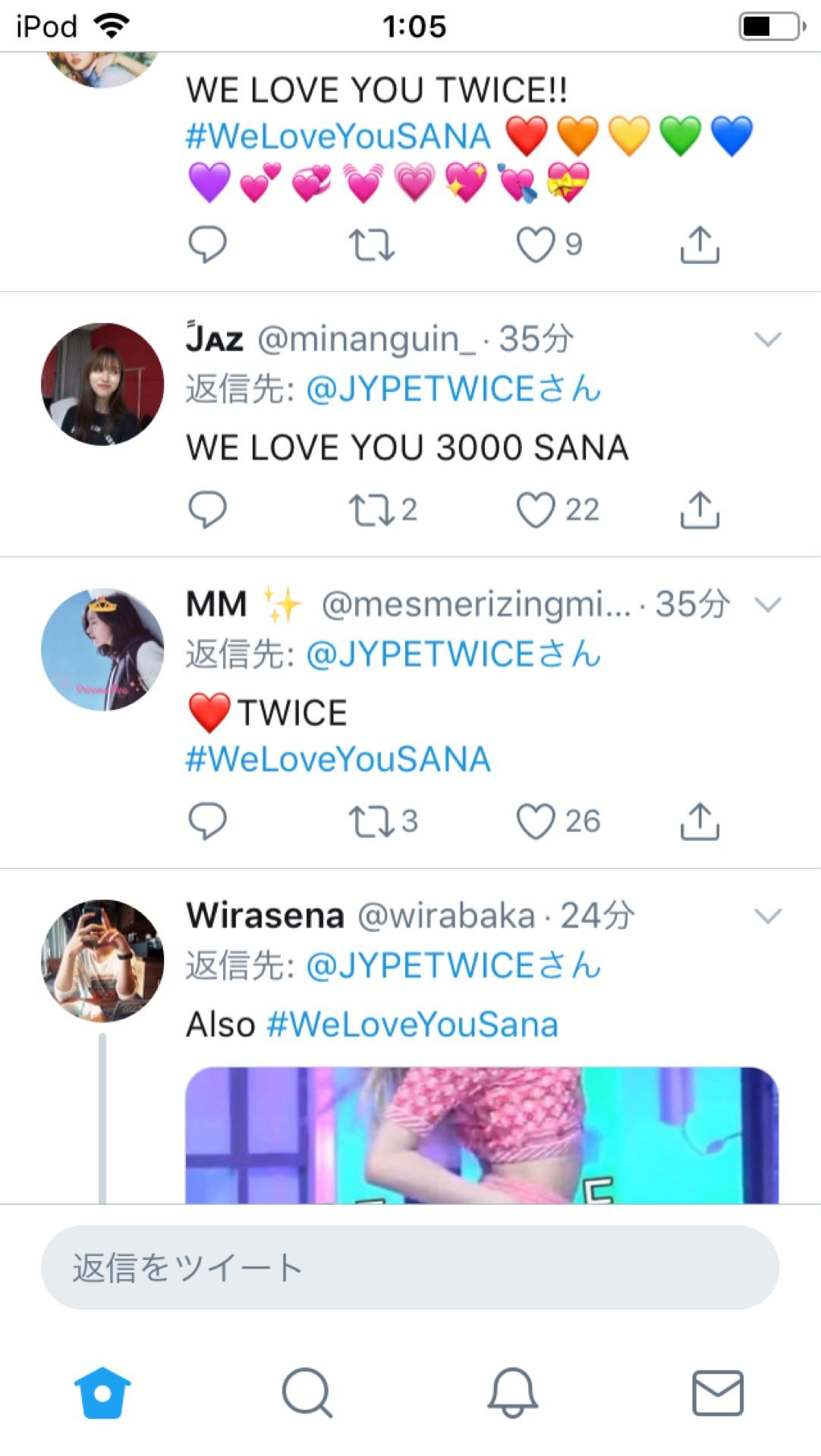Open #WeLoveYouSANA hashtag in MM's tweet
Screen dimensions: 821x1456
[338, 759]
